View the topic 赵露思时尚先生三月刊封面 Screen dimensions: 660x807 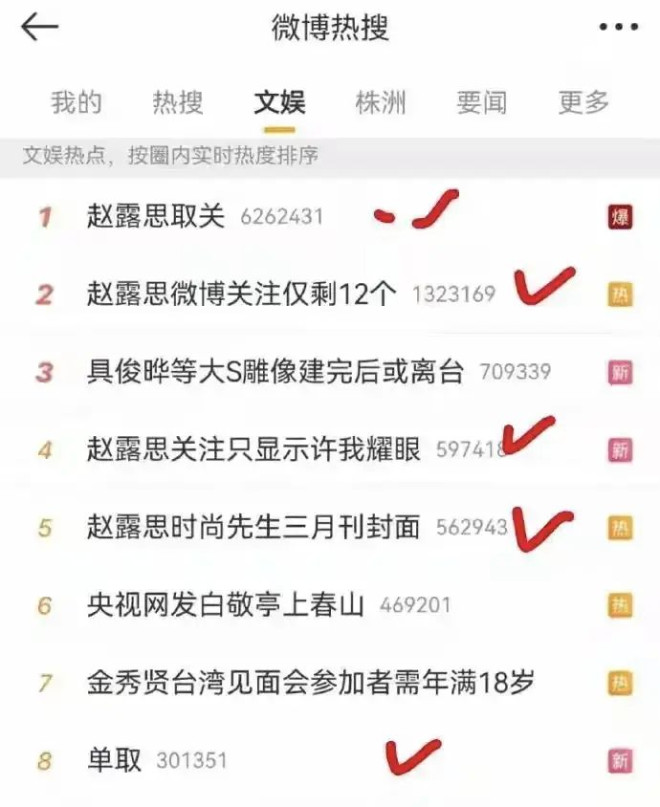tap(254, 526)
